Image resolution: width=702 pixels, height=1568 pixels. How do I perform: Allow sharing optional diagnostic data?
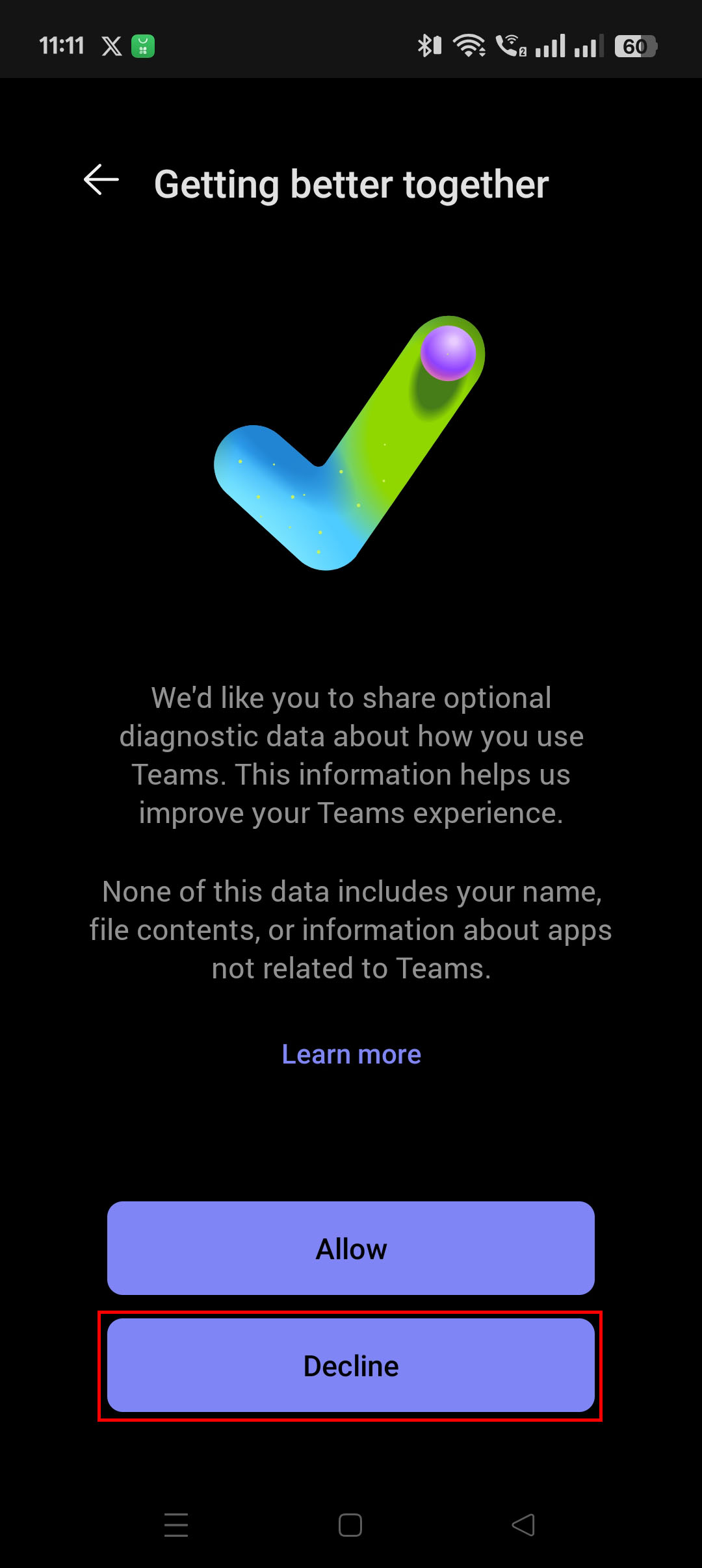coord(351,1248)
